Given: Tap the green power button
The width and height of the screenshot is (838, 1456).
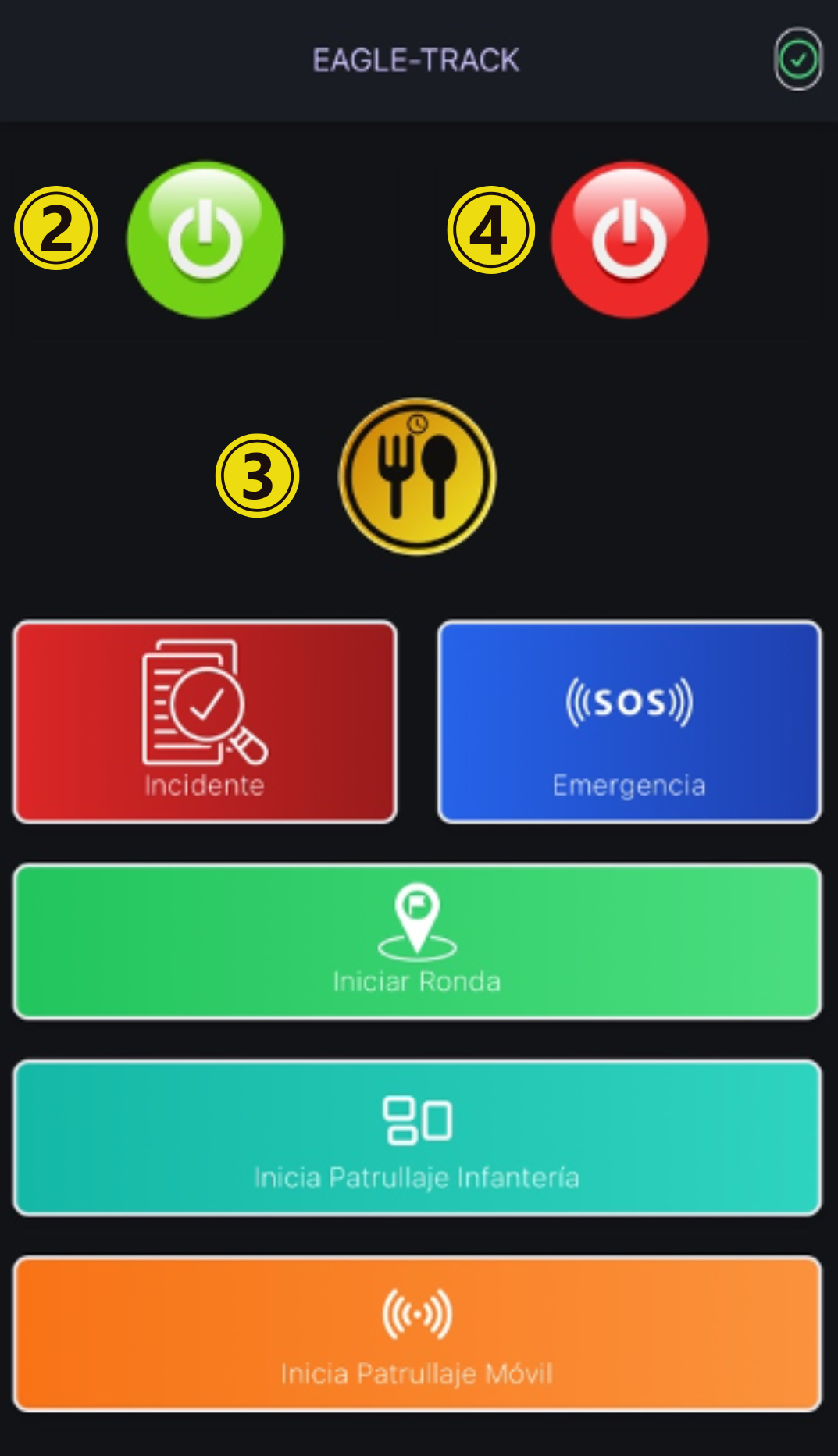Looking at the screenshot, I should coord(205,240).
